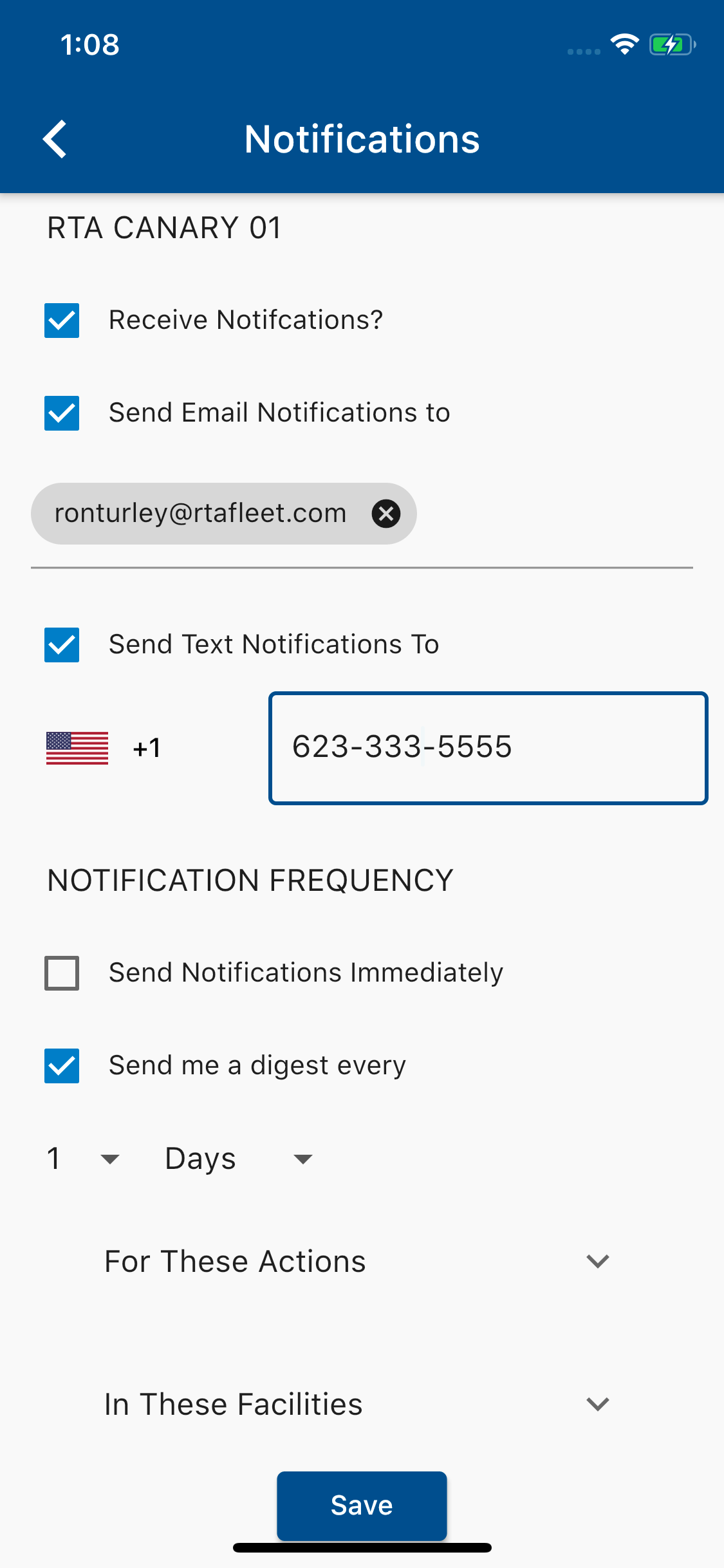Image resolution: width=724 pixels, height=1568 pixels.
Task: Check Send Notifications Immediately
Action: [62, 973]
